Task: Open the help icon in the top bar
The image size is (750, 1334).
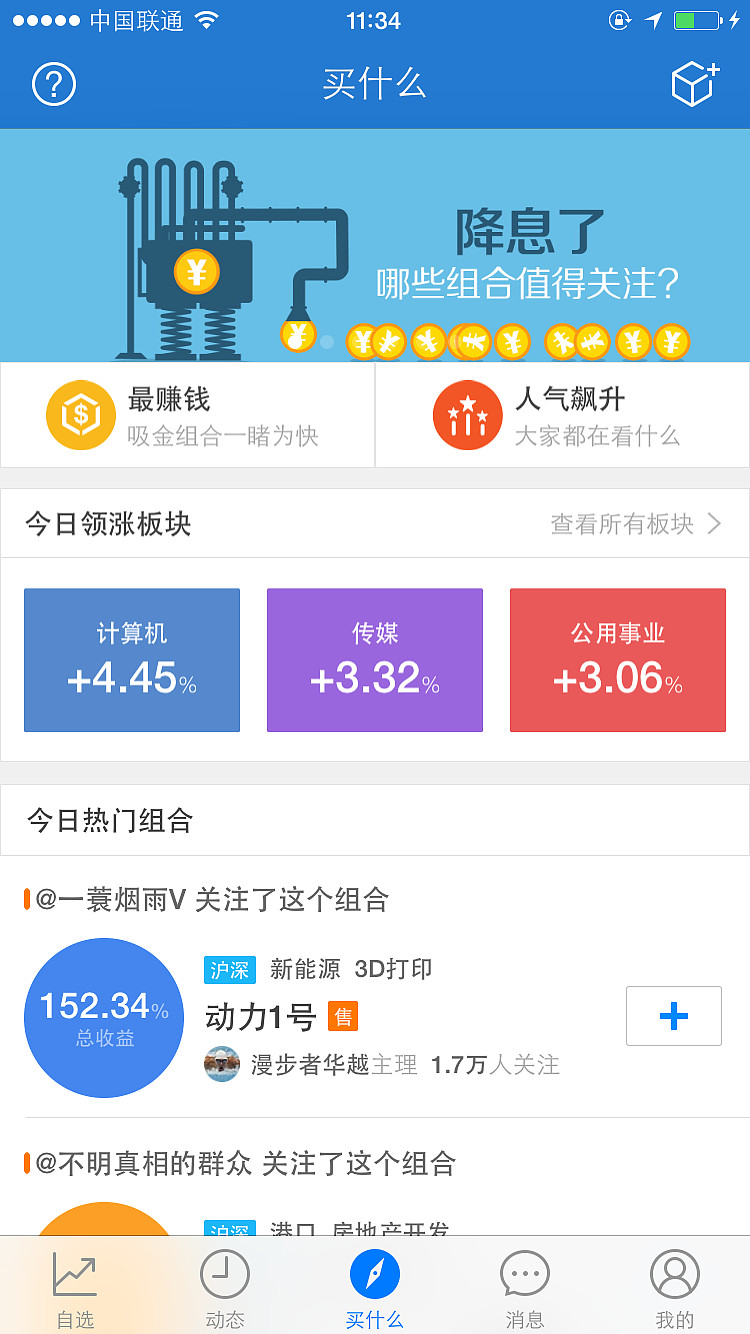Action: tap(53, 84)
